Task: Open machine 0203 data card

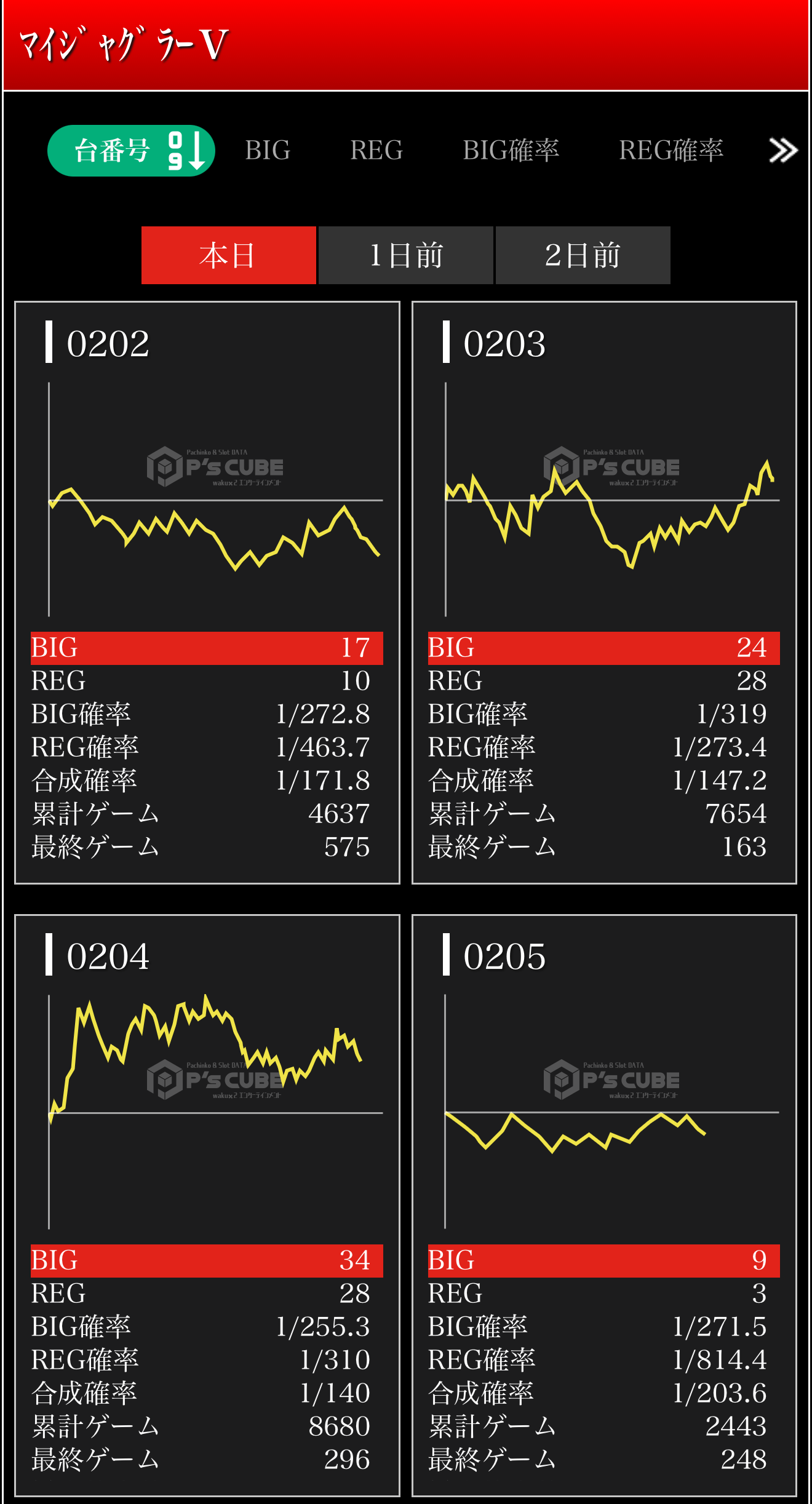Action: point(604,592)
